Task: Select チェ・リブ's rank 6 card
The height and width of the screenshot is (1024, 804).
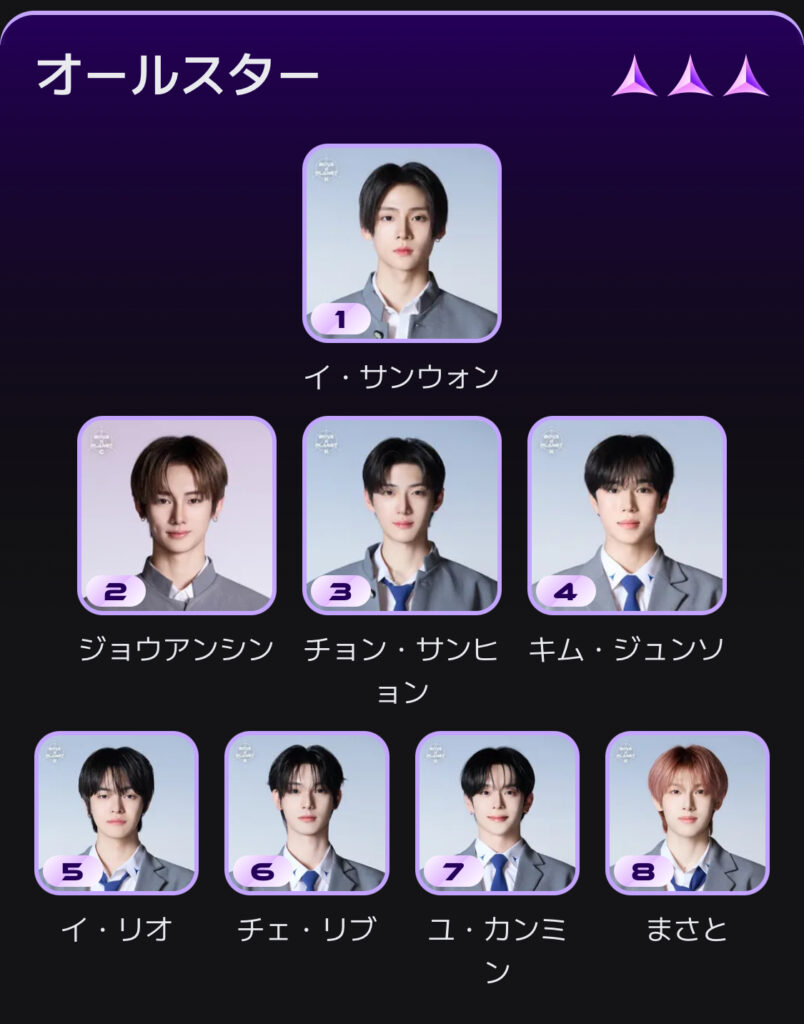Action: point(307,813)
